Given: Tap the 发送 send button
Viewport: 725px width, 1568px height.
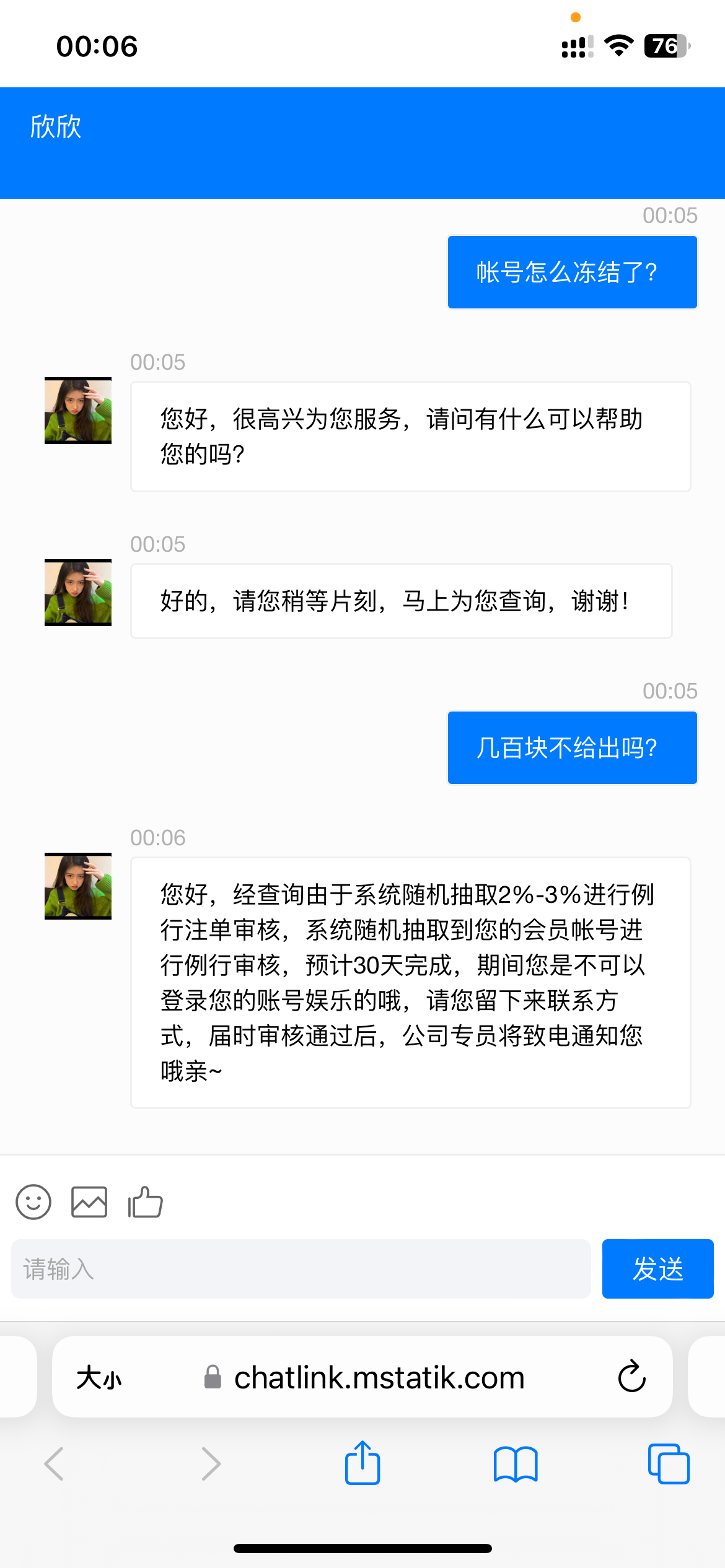Looking at the screenshot, I should click(657, 1269).
